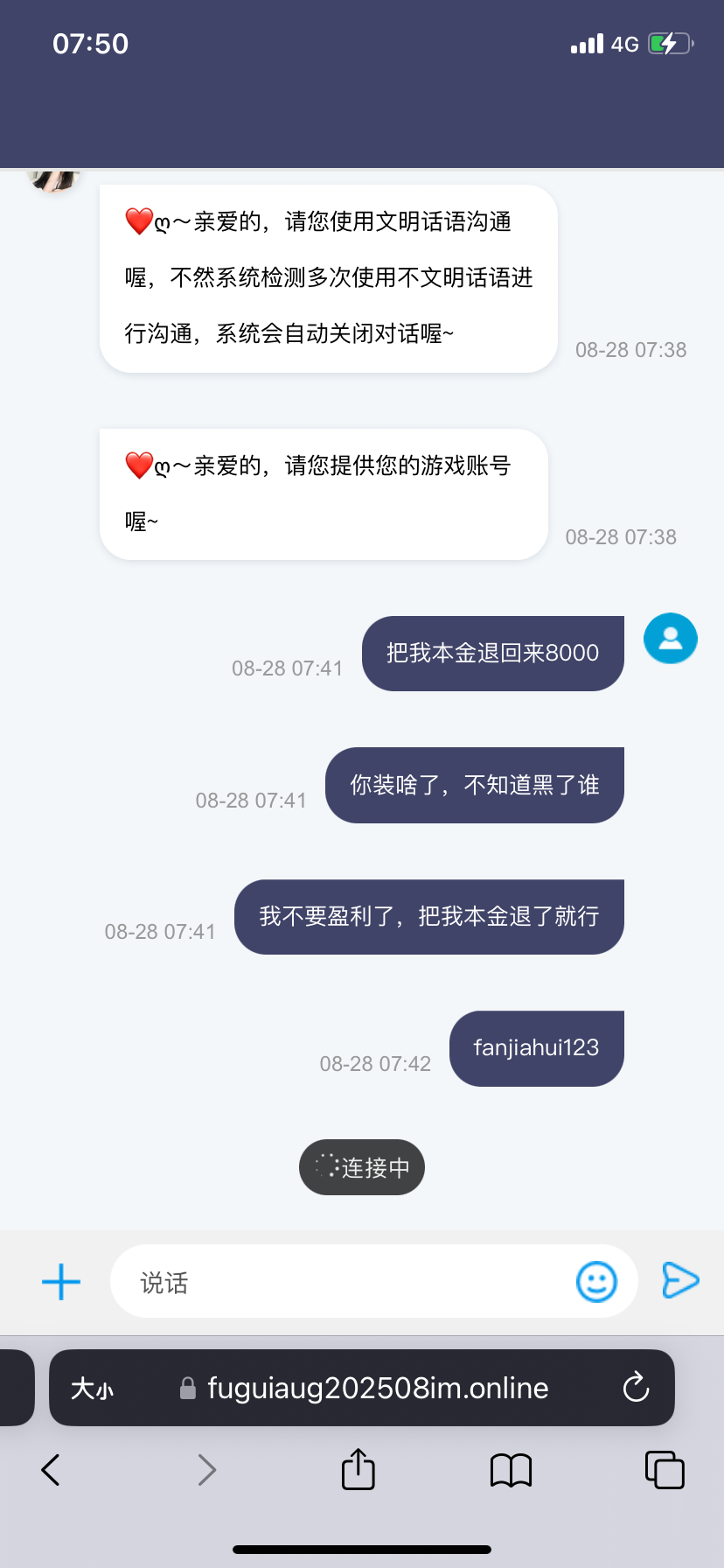
Task: Go back to the previous page
Action: (51, 1470)
